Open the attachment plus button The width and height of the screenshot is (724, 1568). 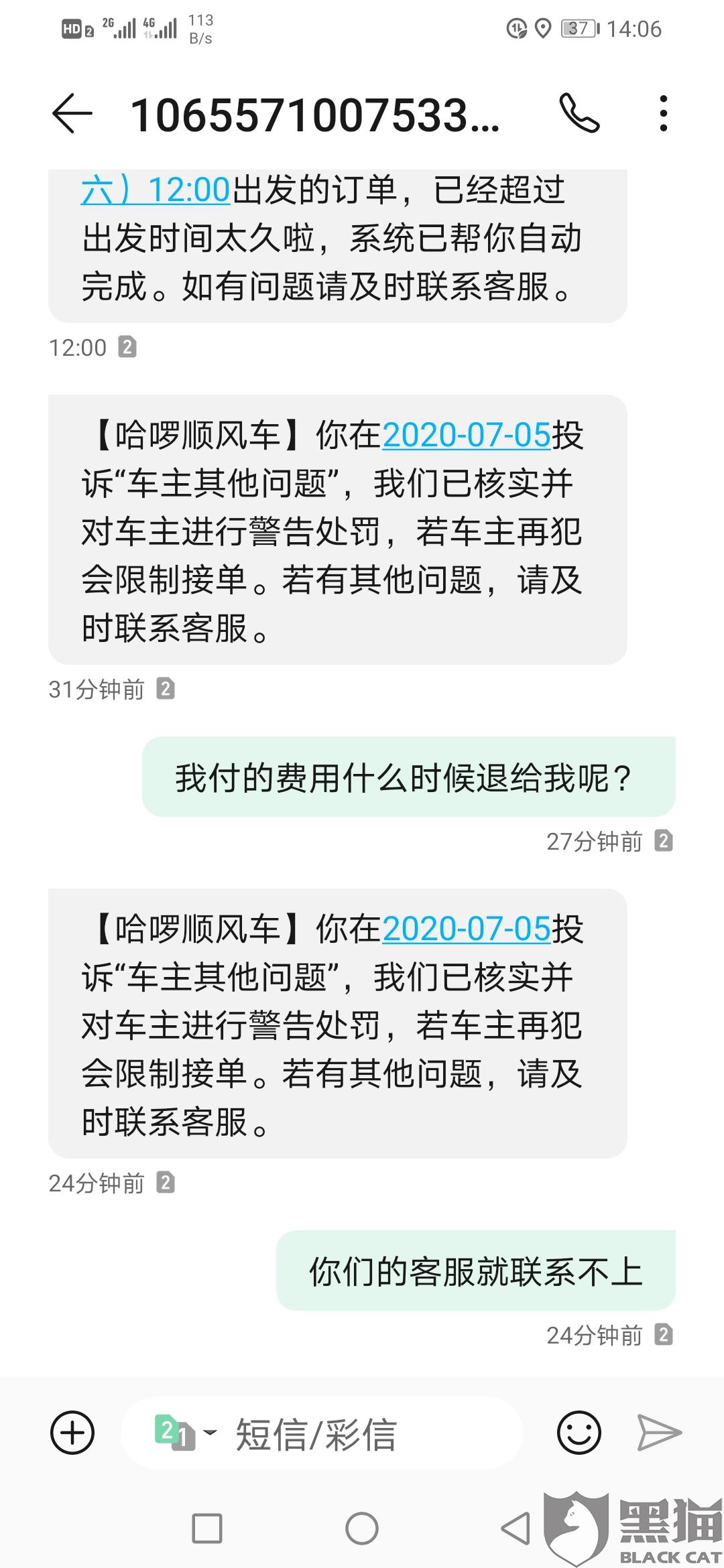72,1433
